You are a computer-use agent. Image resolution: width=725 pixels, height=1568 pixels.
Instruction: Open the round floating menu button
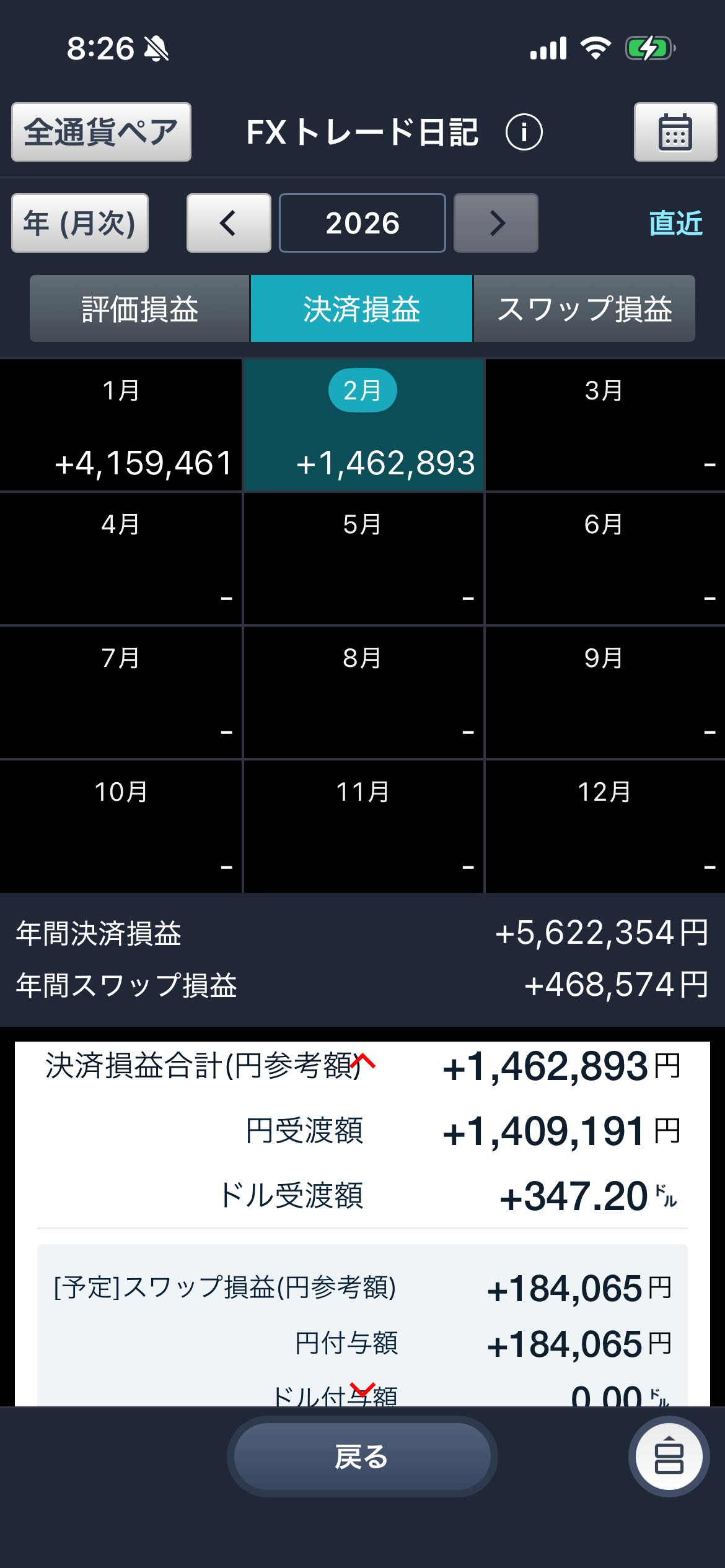pos(669,1457)
